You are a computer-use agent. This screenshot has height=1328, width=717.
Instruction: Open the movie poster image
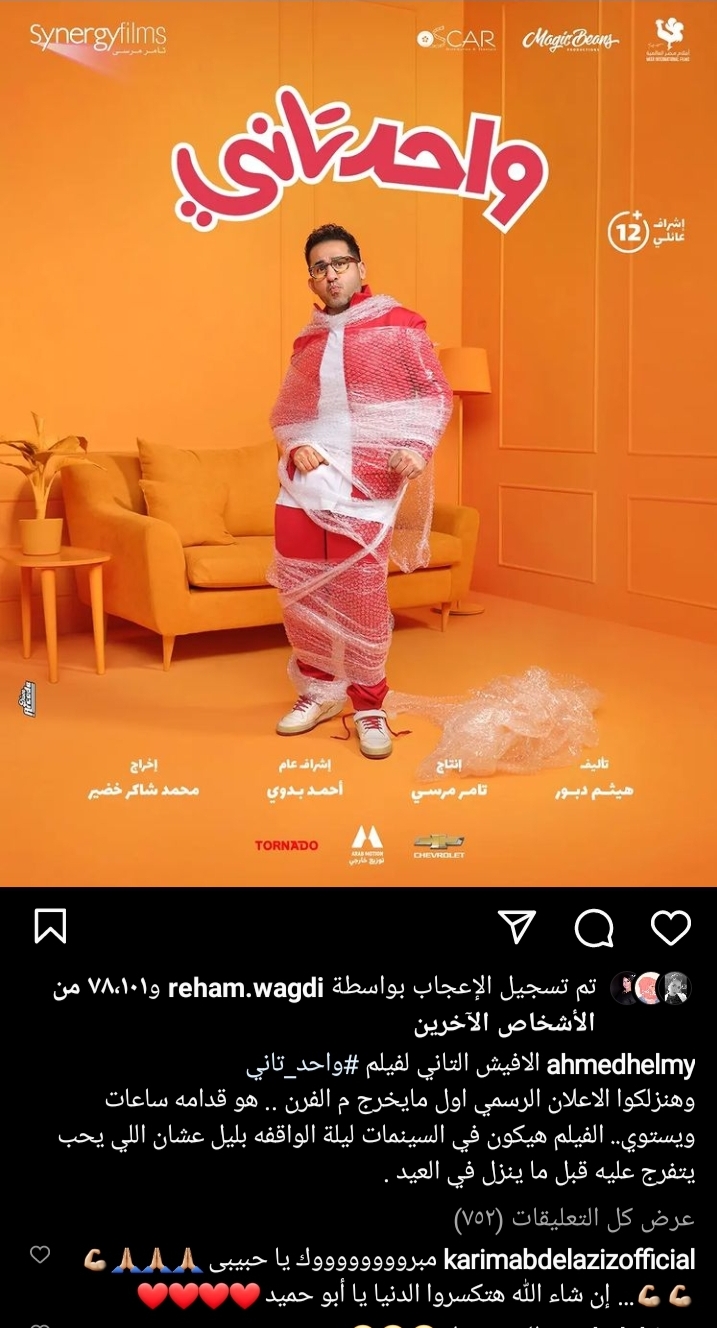coord(358,450)
